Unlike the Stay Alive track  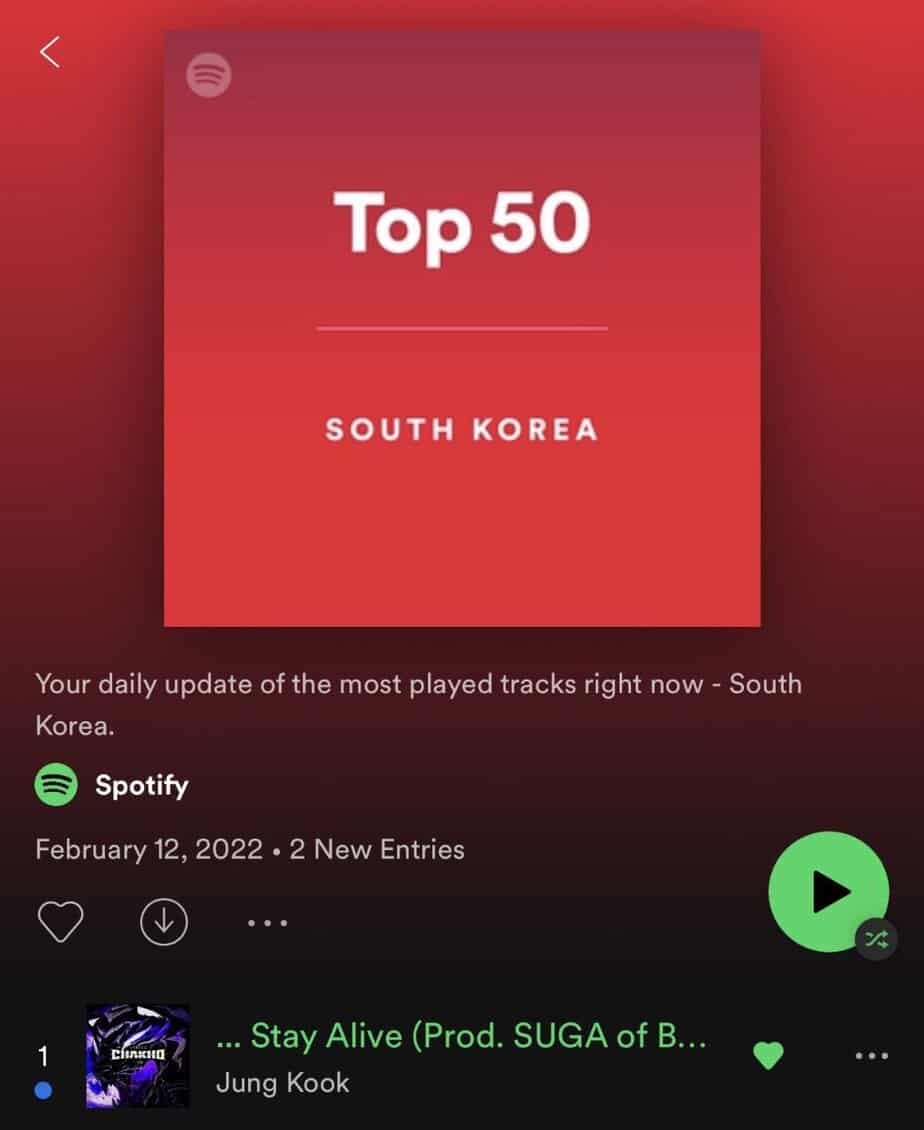click(x=768, y=1055)
